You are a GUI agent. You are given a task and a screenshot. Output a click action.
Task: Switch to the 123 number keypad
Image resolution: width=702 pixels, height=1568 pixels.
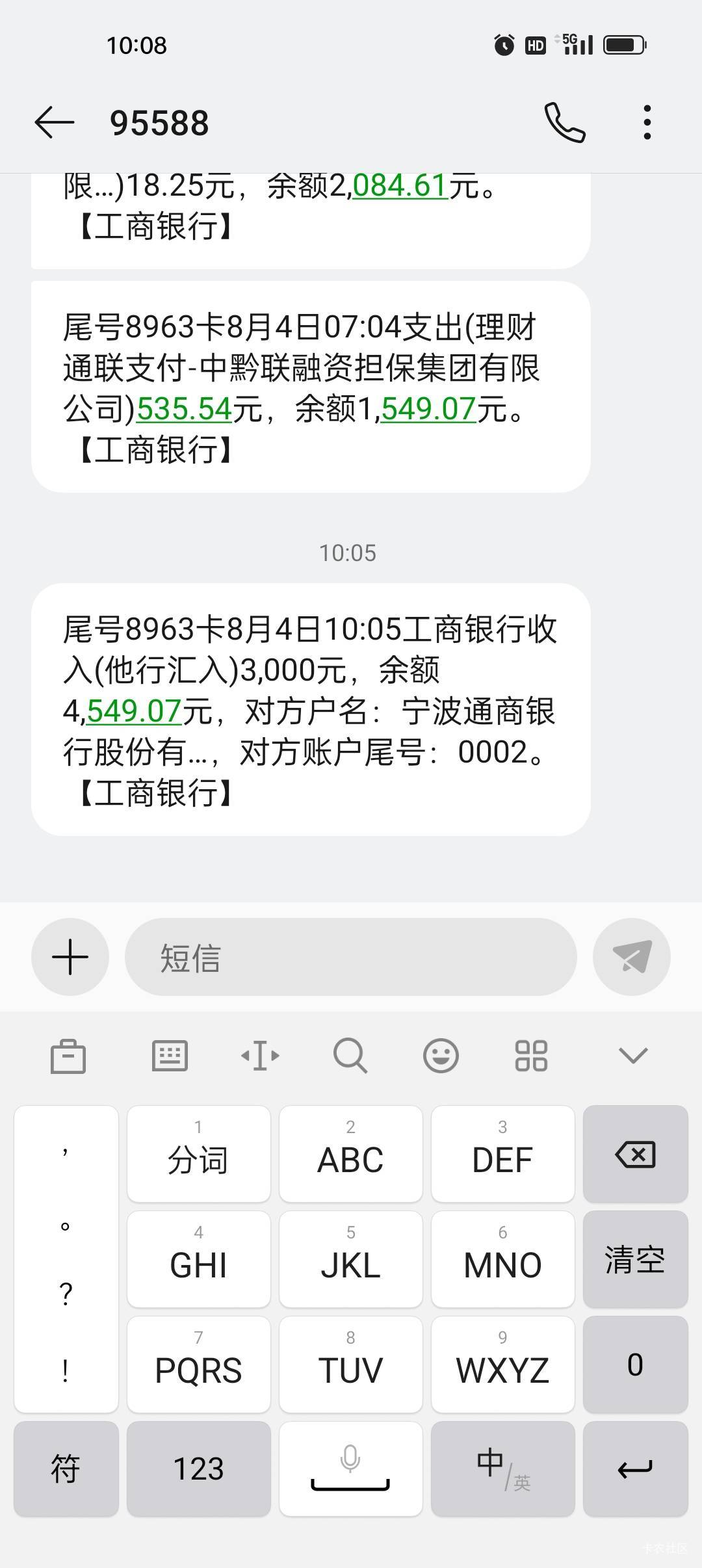pyautogui.click(x=198, y=1469)
